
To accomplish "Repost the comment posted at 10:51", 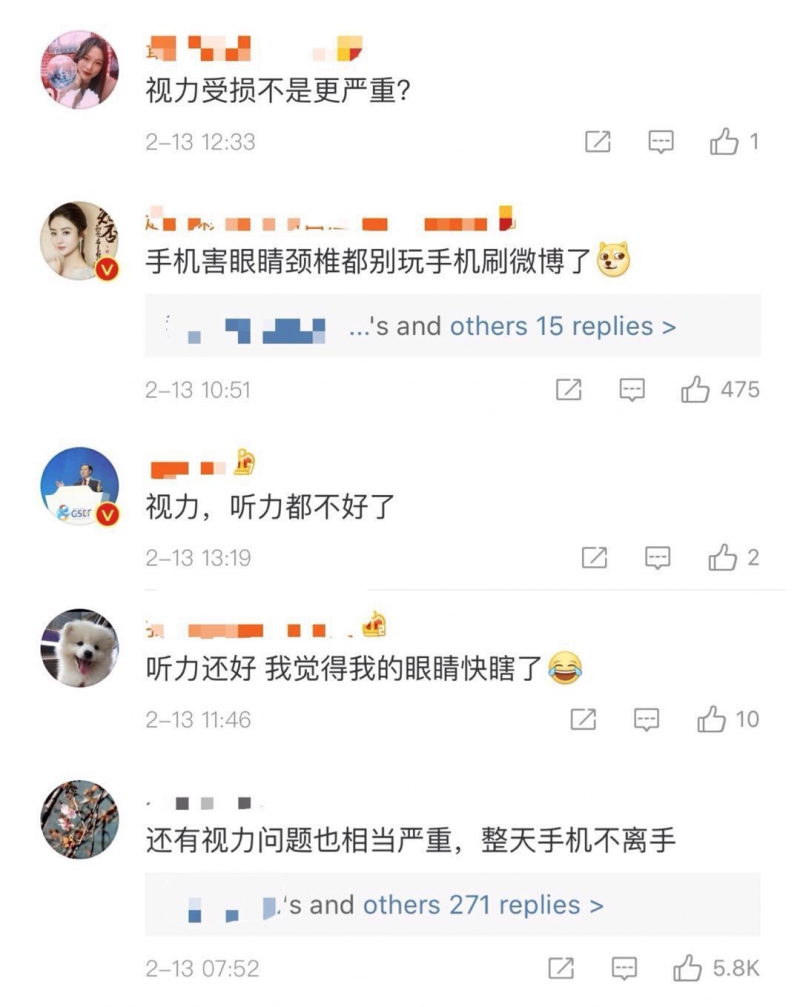I will coord(568,390).
